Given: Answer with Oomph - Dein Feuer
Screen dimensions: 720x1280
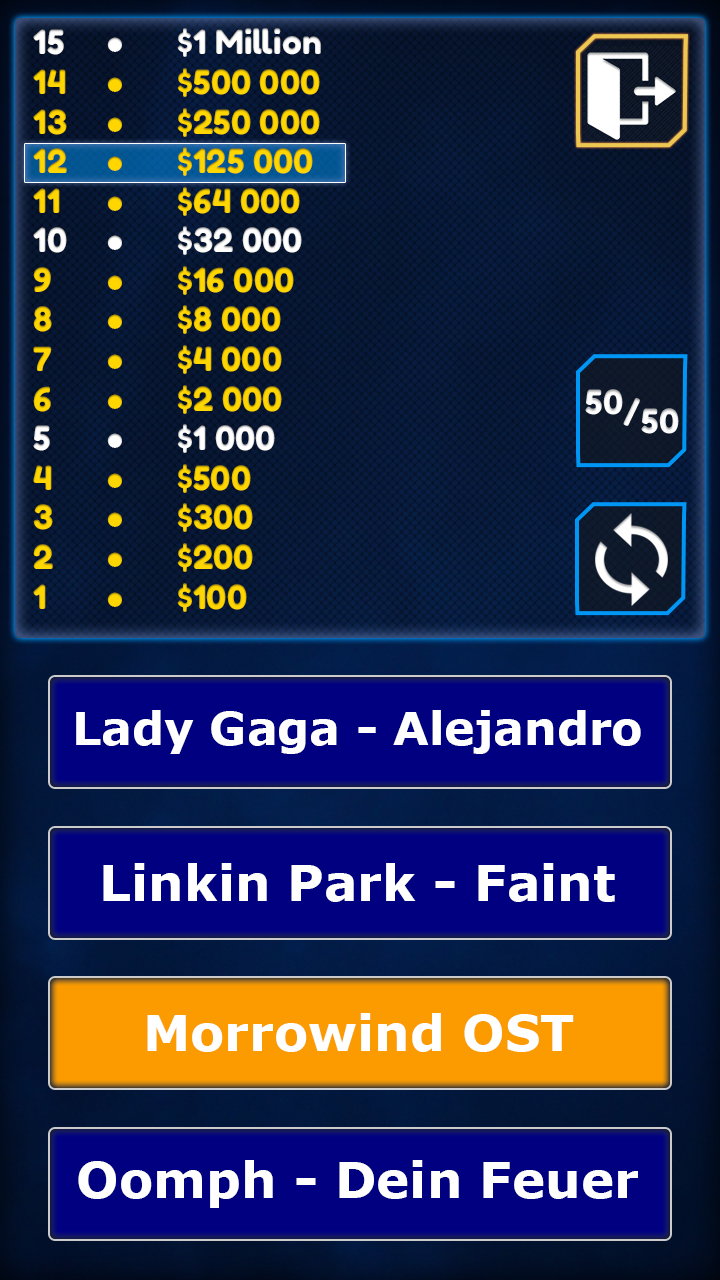Looking at the screenshot, I should point(360,1184).
